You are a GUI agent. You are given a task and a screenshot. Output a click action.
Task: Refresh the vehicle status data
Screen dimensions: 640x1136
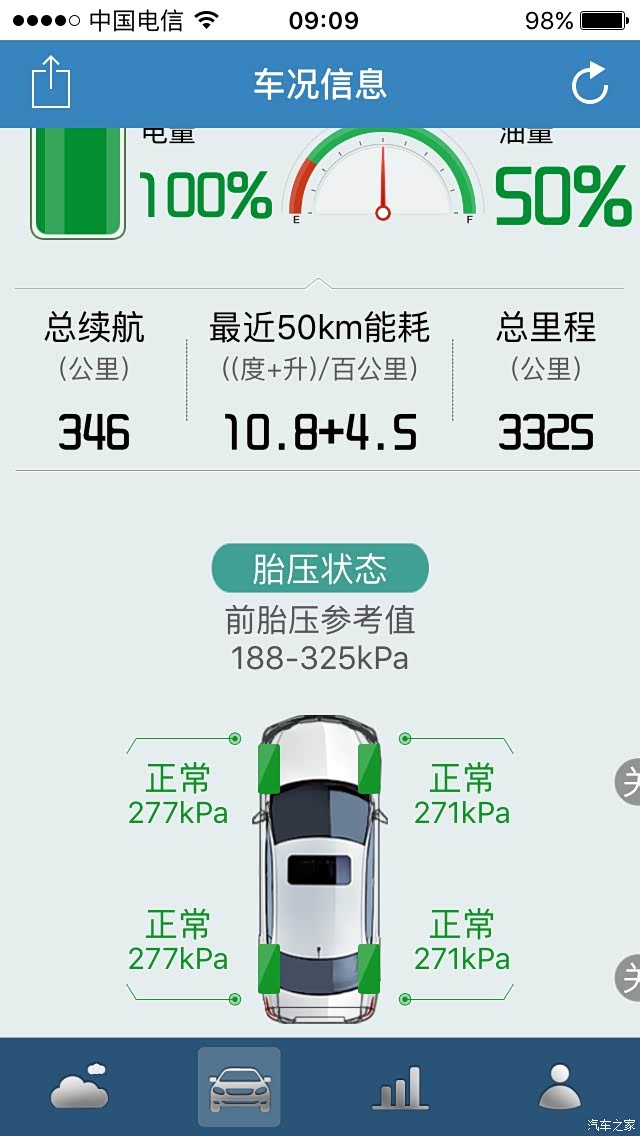590,84
